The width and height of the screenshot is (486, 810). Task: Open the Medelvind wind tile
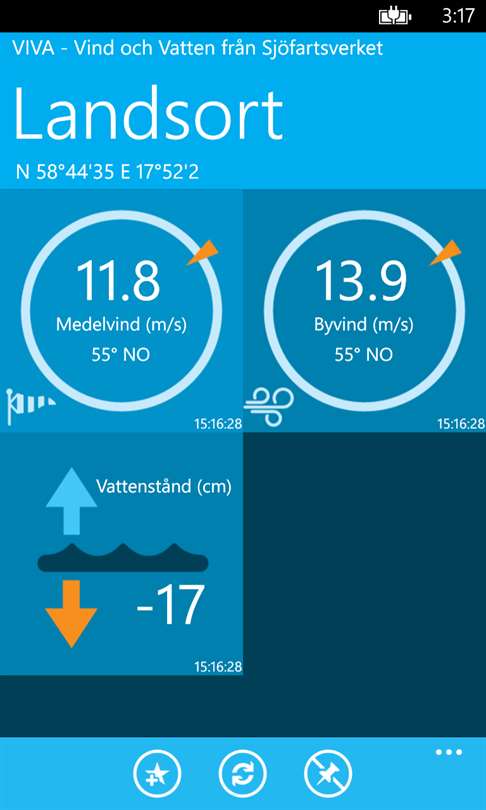pos(121,310)
